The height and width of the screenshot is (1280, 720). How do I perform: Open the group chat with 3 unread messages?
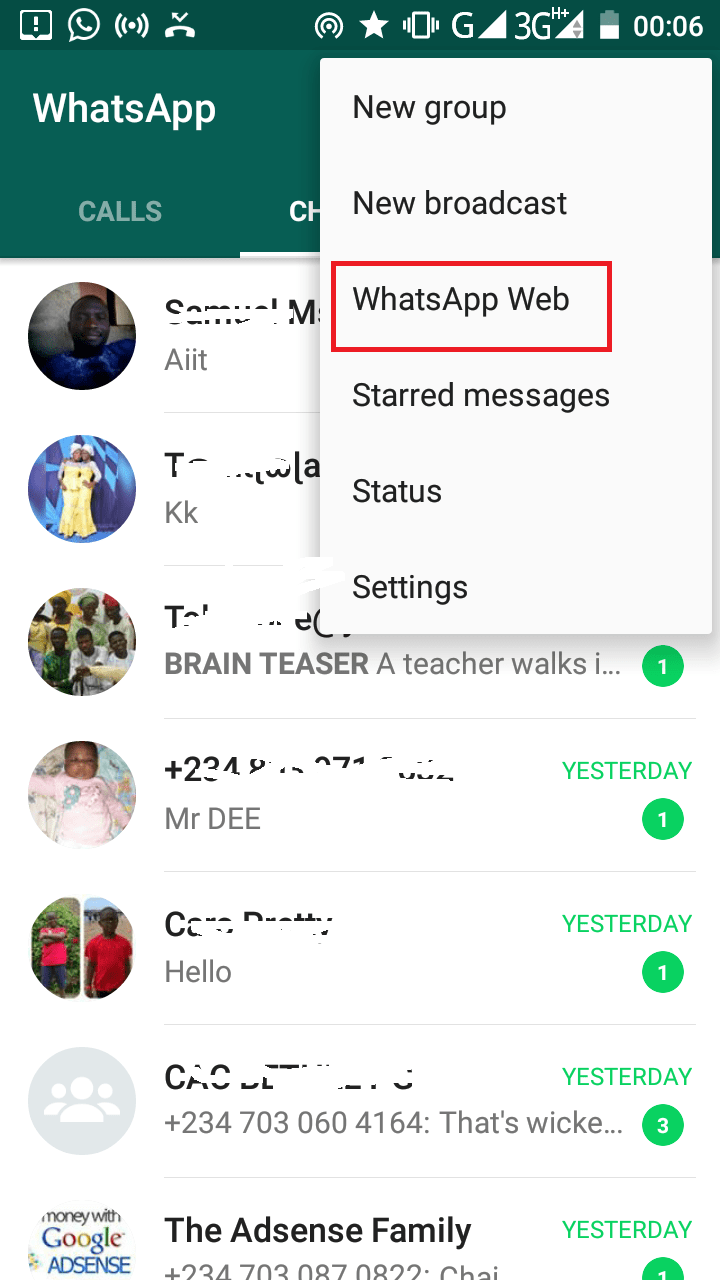tap(360, 1101)
